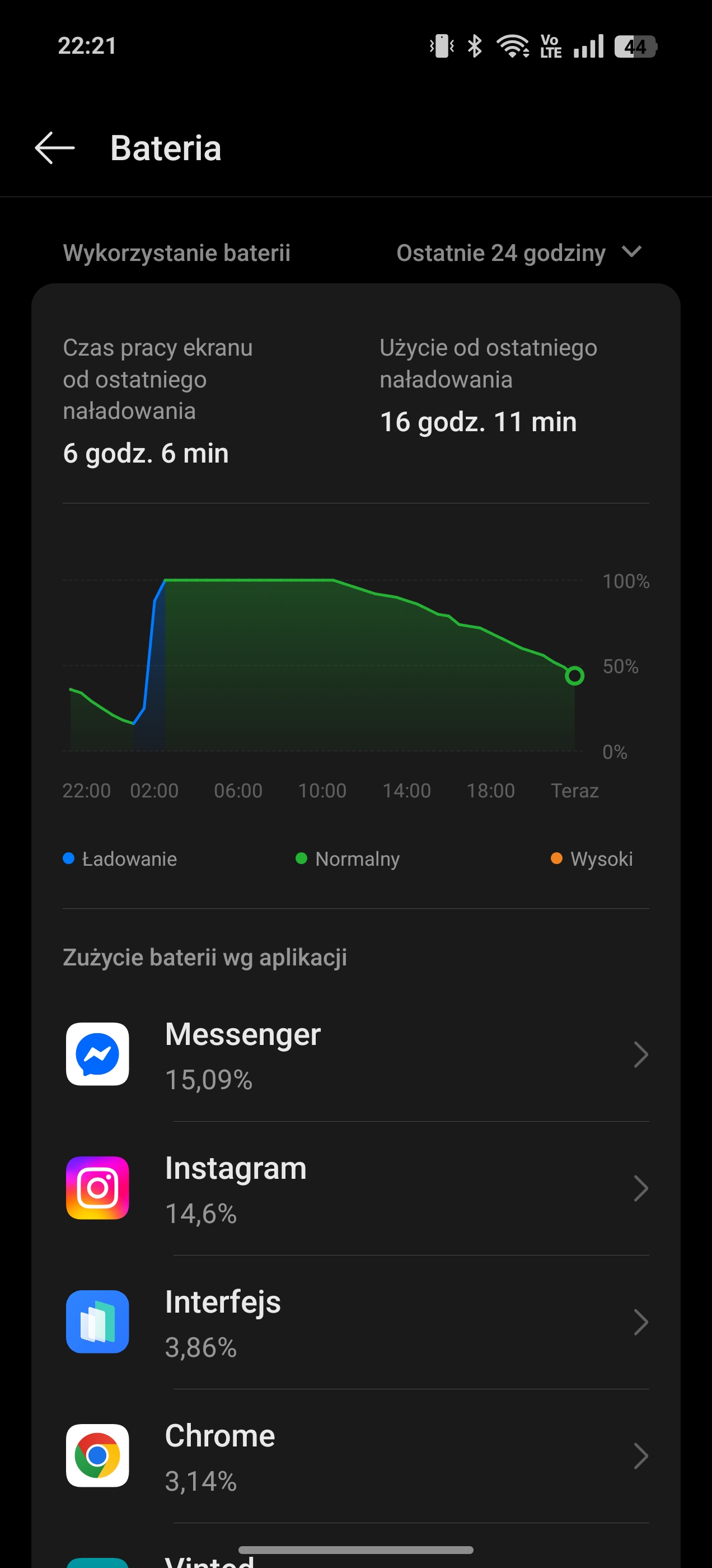Open the Ostatnie 24 godziny dropdown
Image resolution: width=712 pixels, height=1568 pixels.
pyautogui.click(x=518, y=253)
